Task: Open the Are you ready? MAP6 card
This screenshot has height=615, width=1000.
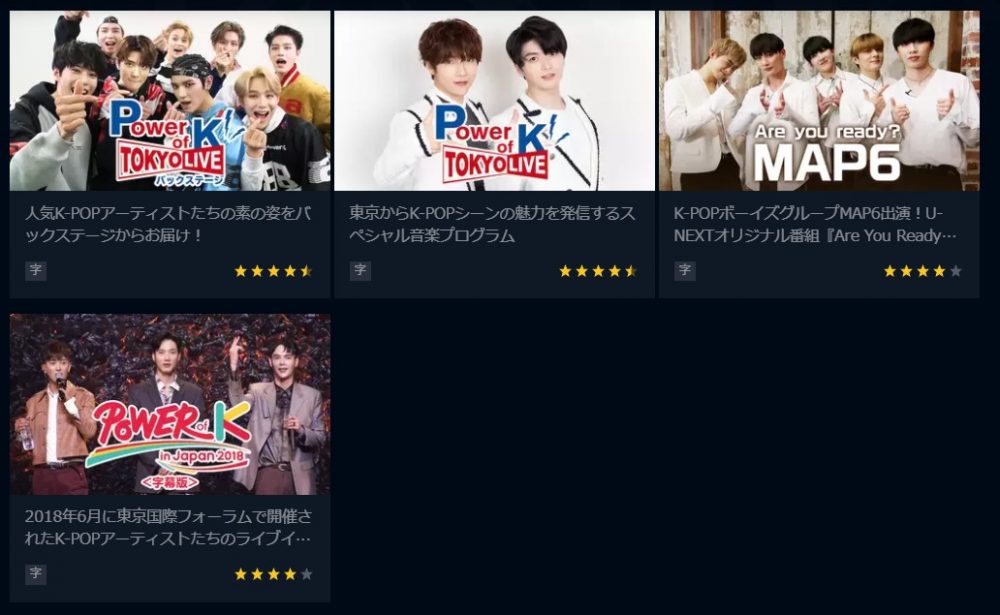Action: (818, 101)
